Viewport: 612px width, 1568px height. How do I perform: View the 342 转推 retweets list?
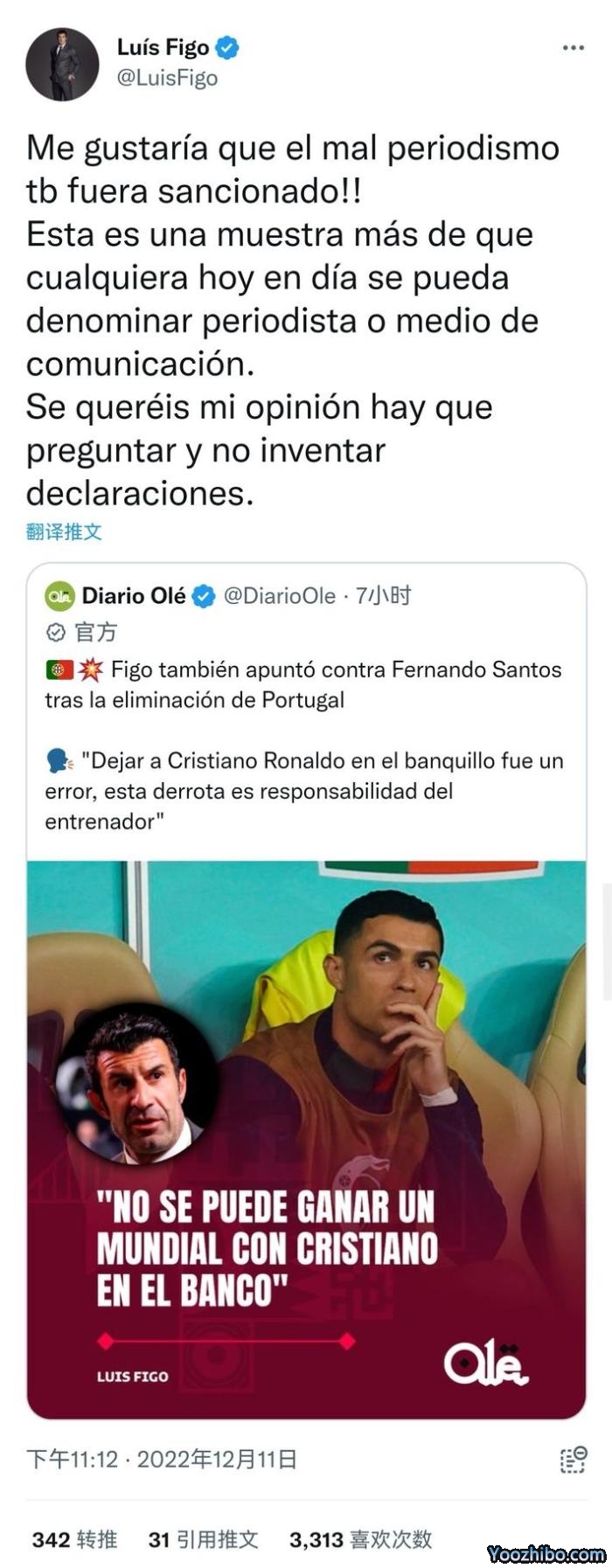pyautogui.click(x=74, y=1539)
